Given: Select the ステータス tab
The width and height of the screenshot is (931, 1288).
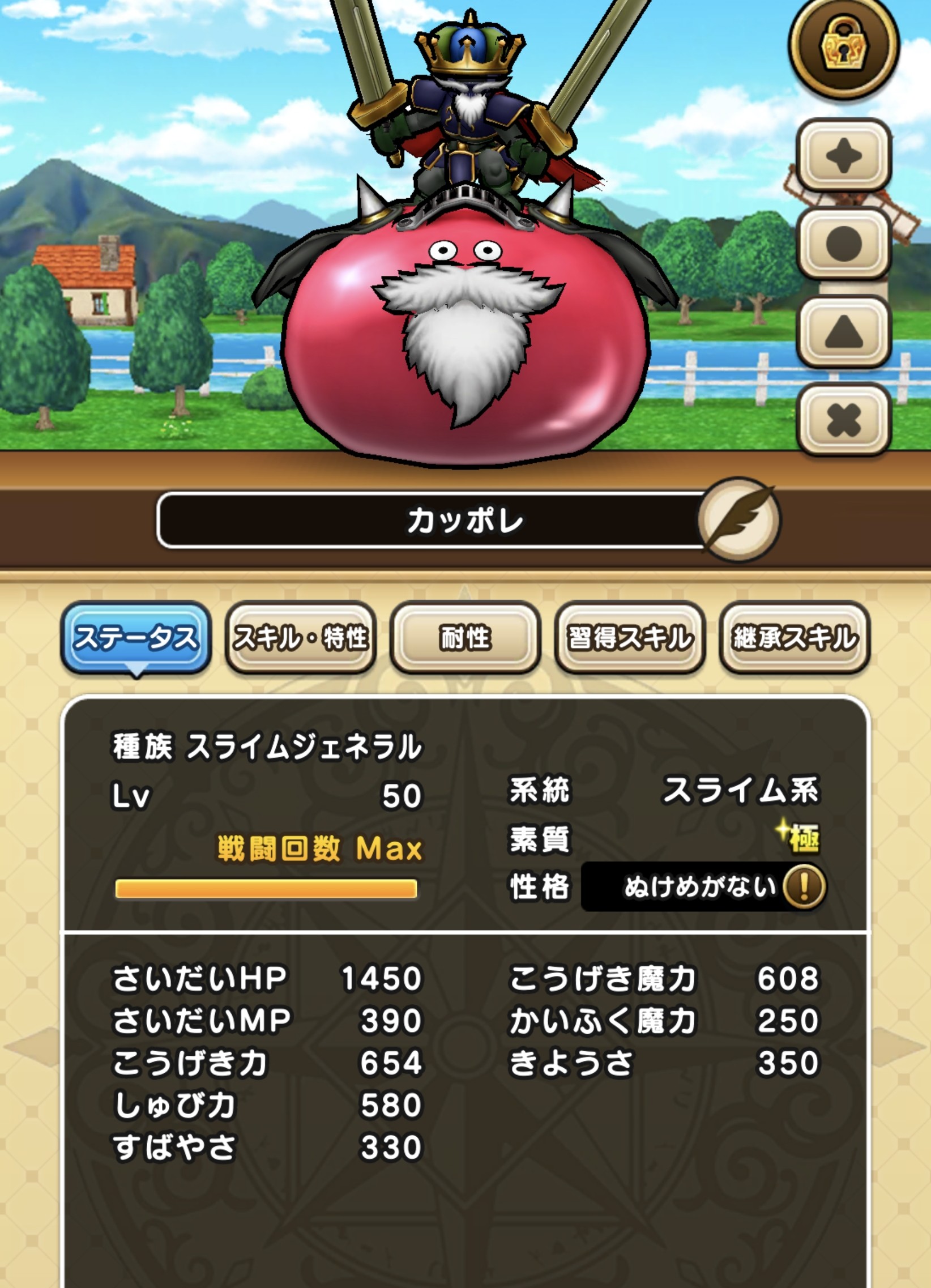Looking at the screenshot, I should [x=136, y=637].
